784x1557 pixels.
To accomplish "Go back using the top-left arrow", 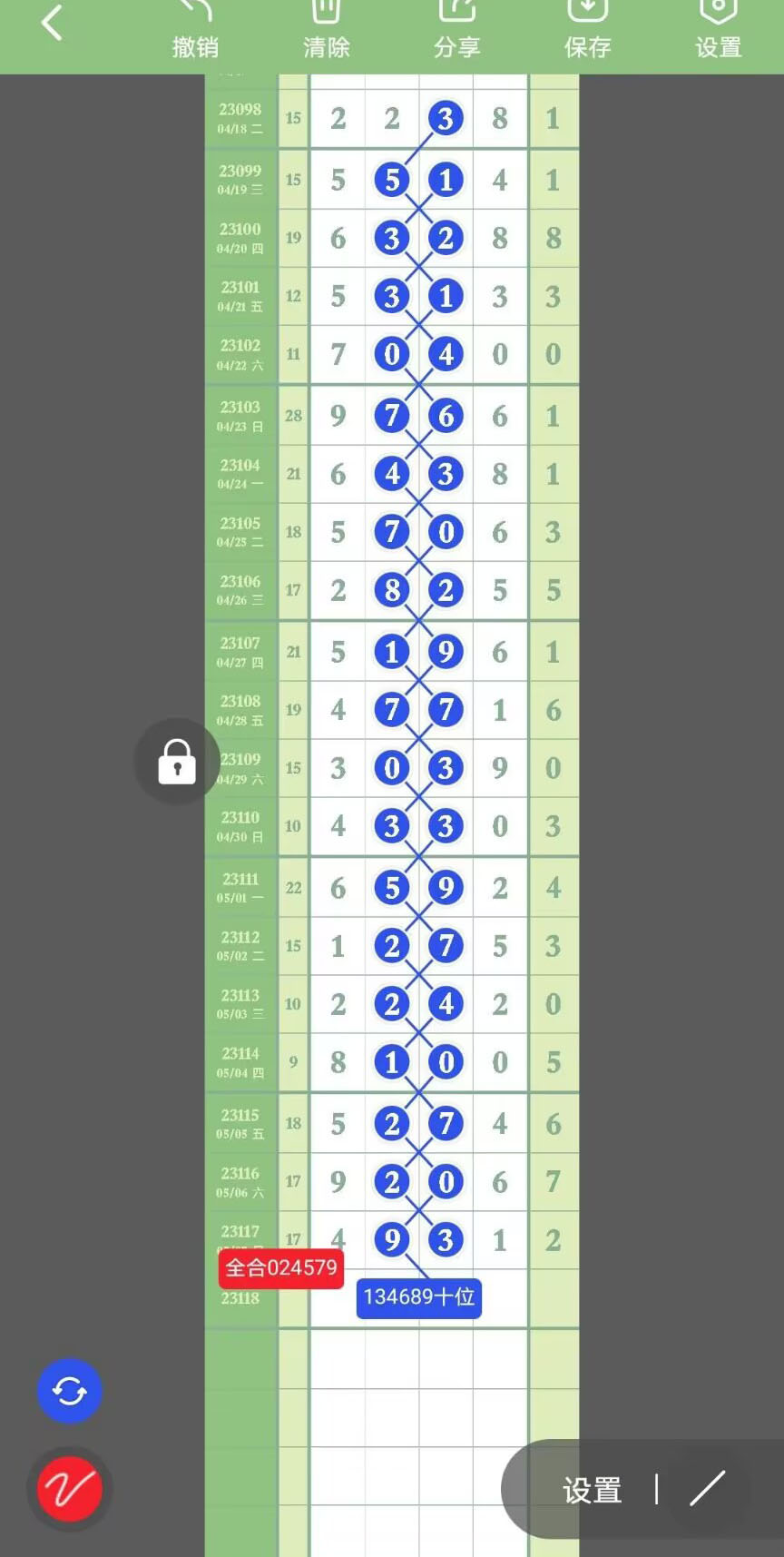I will coord(53,23).
